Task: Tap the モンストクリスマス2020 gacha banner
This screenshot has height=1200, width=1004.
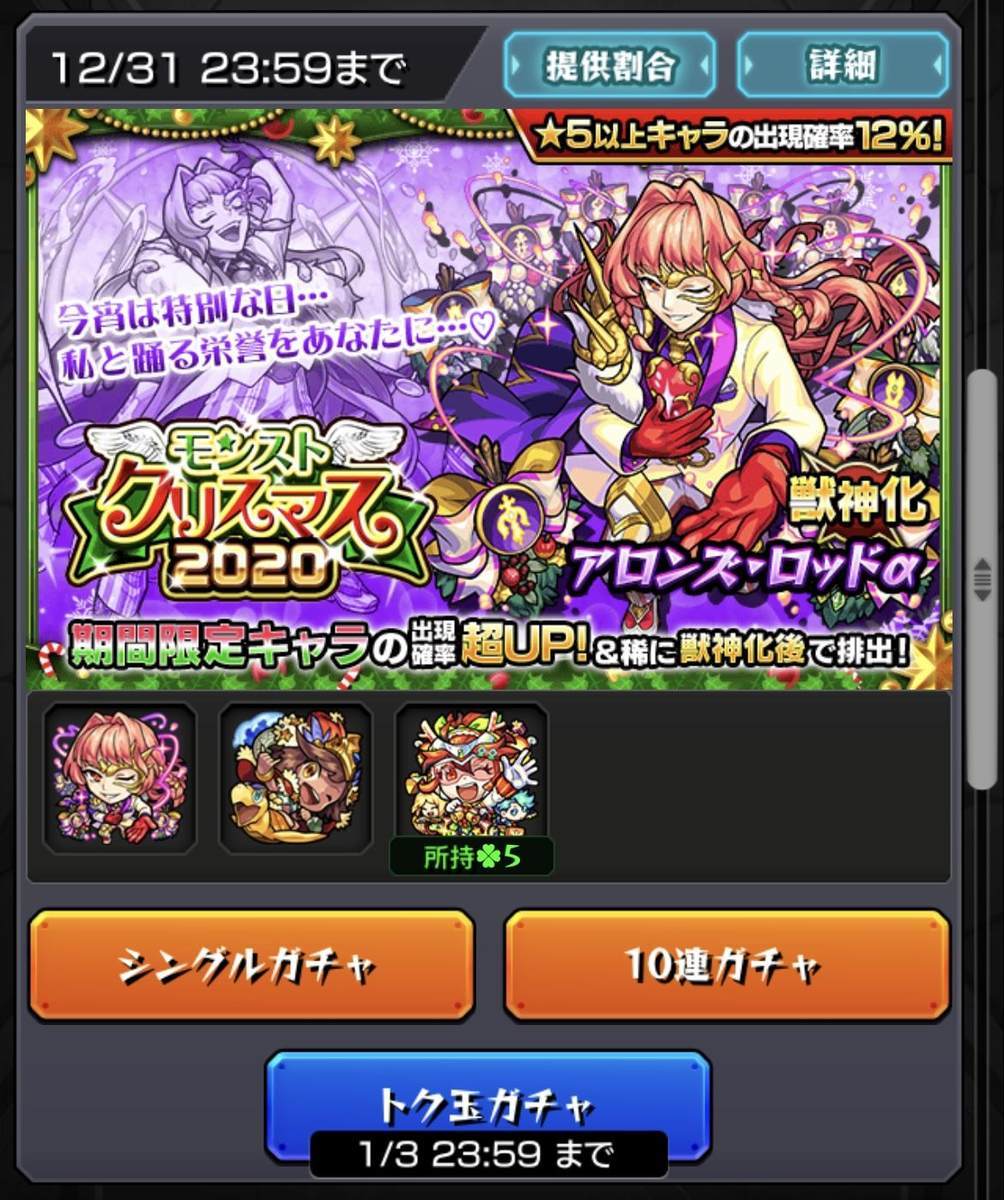Action: pyautogui.click(x=488, y=398)
